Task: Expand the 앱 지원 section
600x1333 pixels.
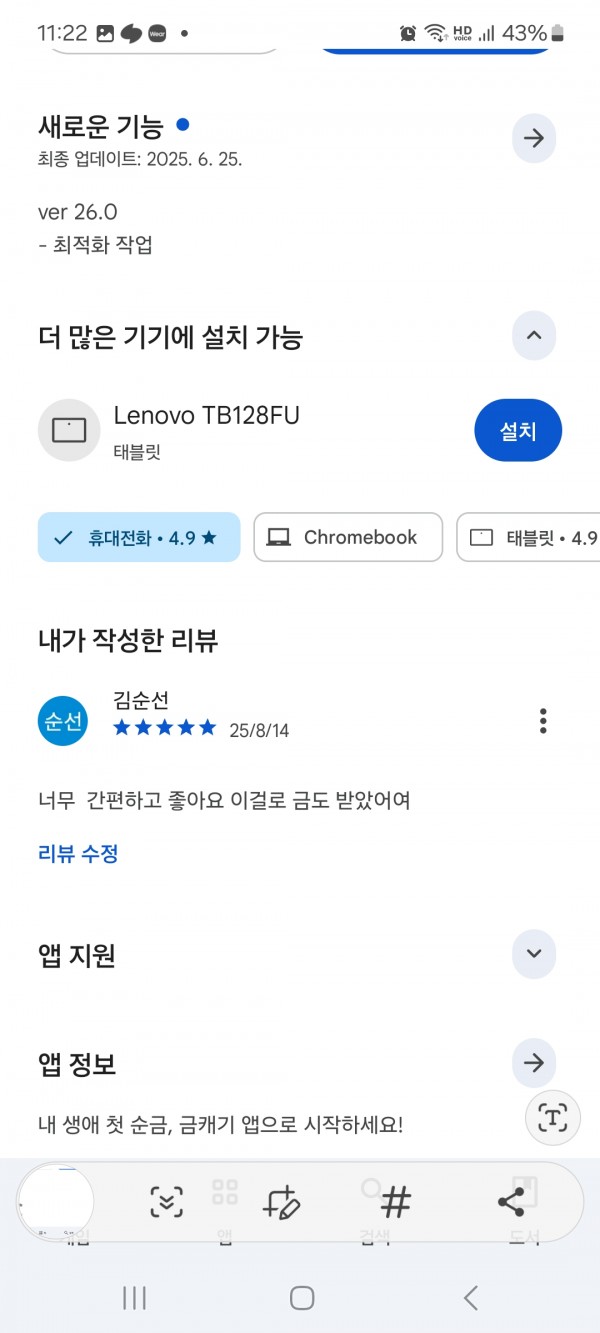Action: 534,953
